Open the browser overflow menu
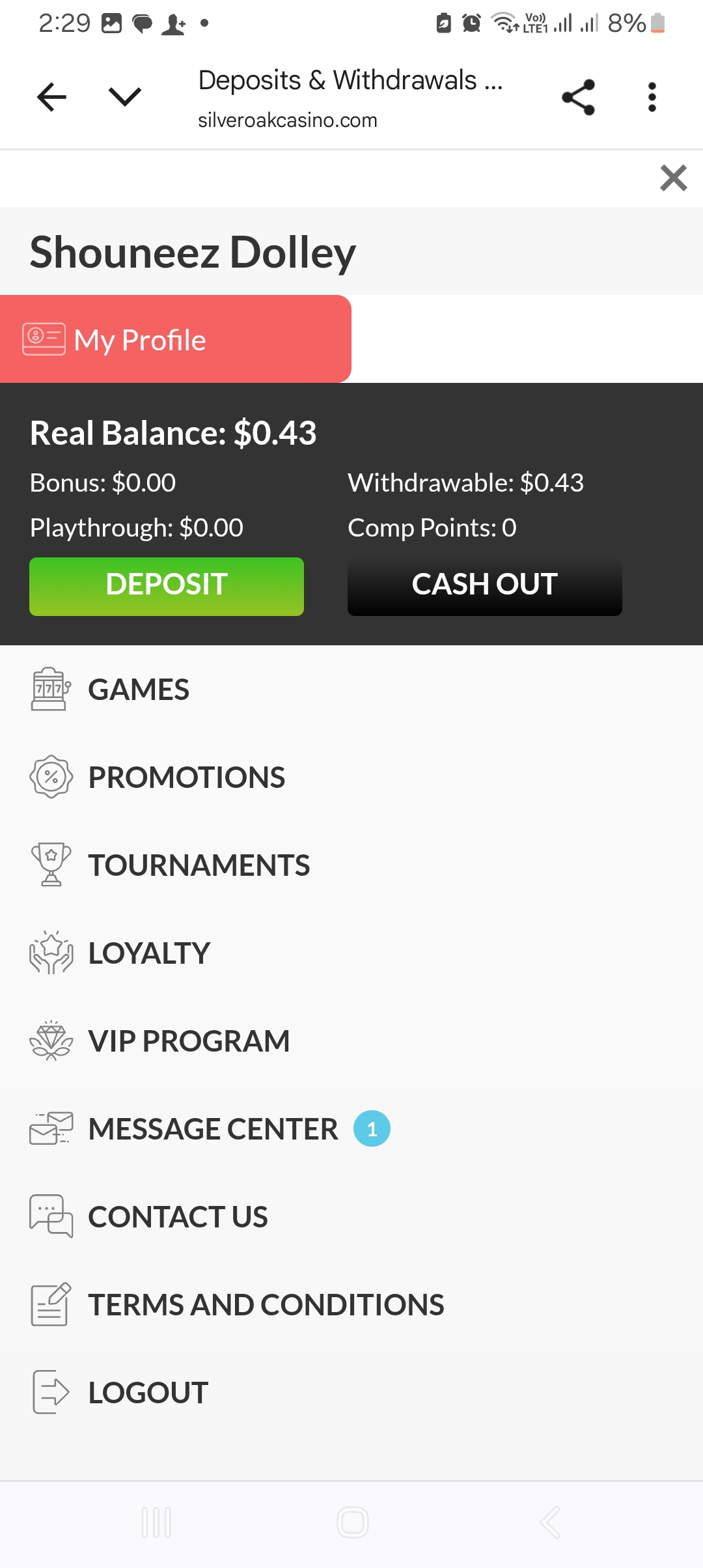 point(652,98)
